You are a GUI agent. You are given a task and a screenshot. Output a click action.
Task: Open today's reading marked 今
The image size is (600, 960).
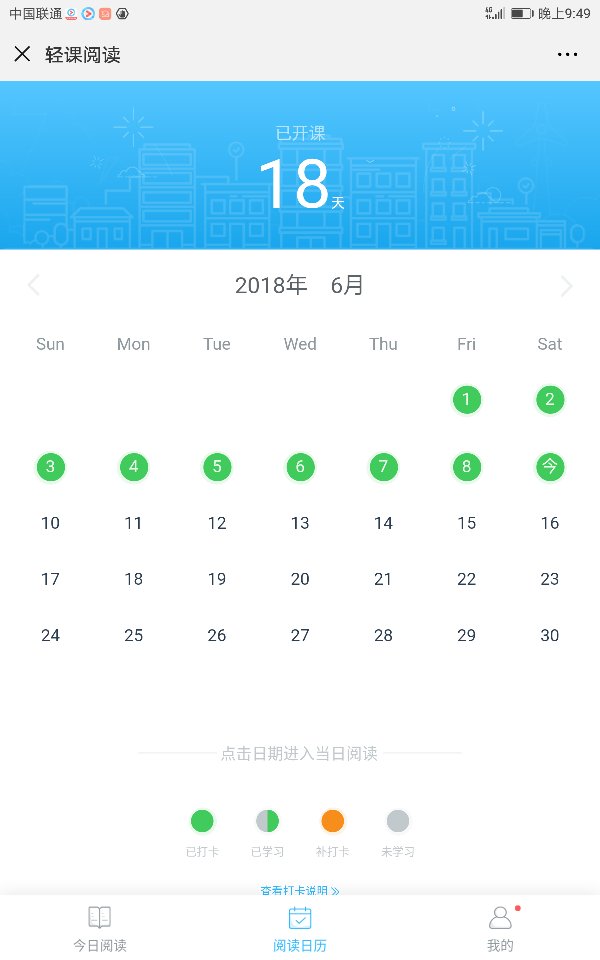[x=550, y=467]
